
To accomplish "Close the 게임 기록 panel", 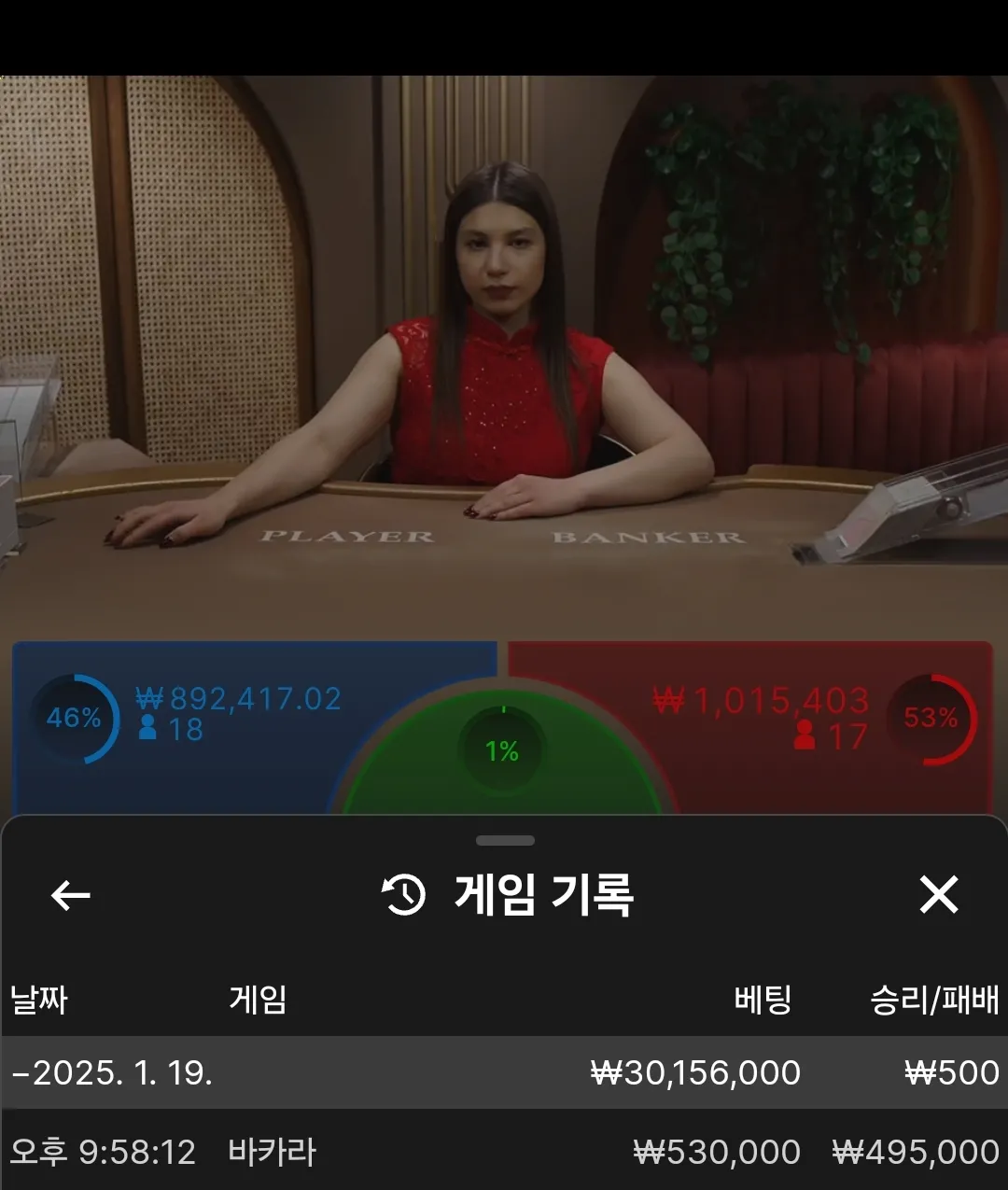I will click(x=938, y=895).
